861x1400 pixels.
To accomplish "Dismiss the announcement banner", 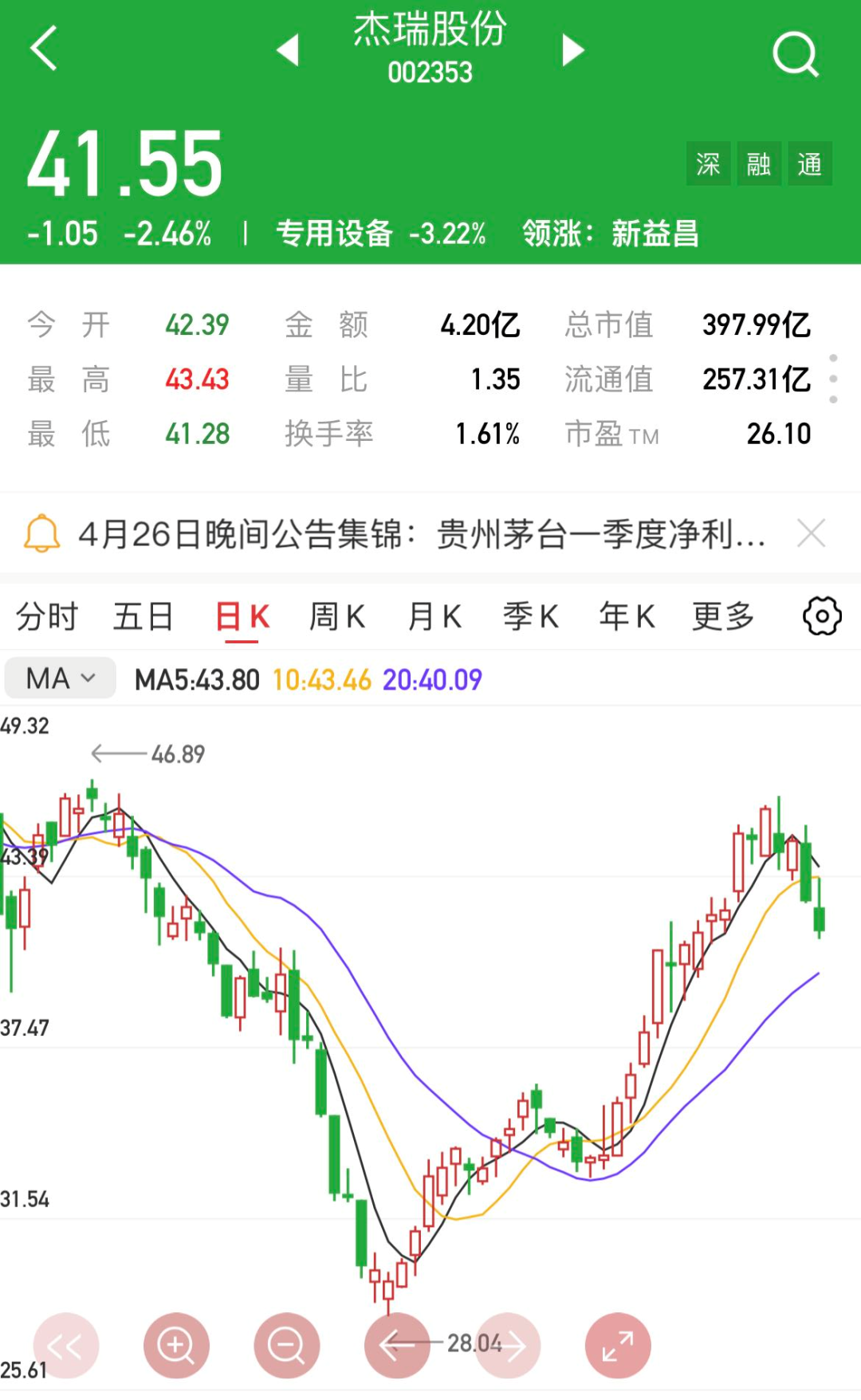I will click(811, 533).
